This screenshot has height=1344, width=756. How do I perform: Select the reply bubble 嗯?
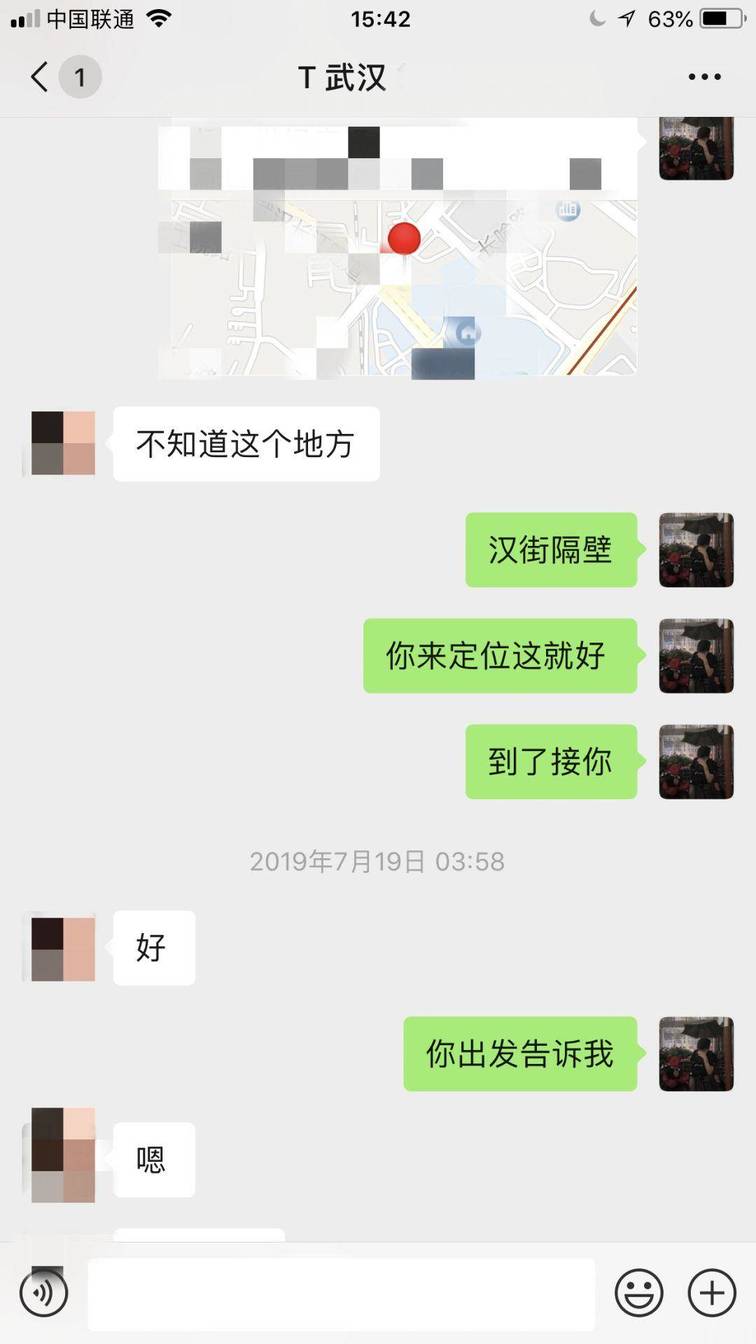(153, 1159)
